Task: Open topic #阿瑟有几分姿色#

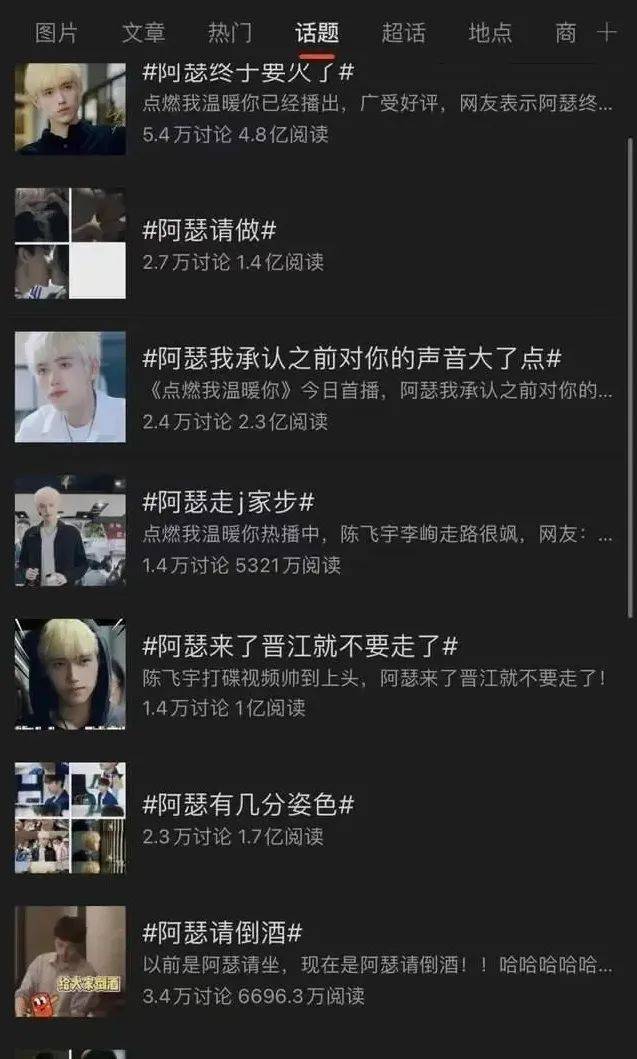Action: [248, 804]
